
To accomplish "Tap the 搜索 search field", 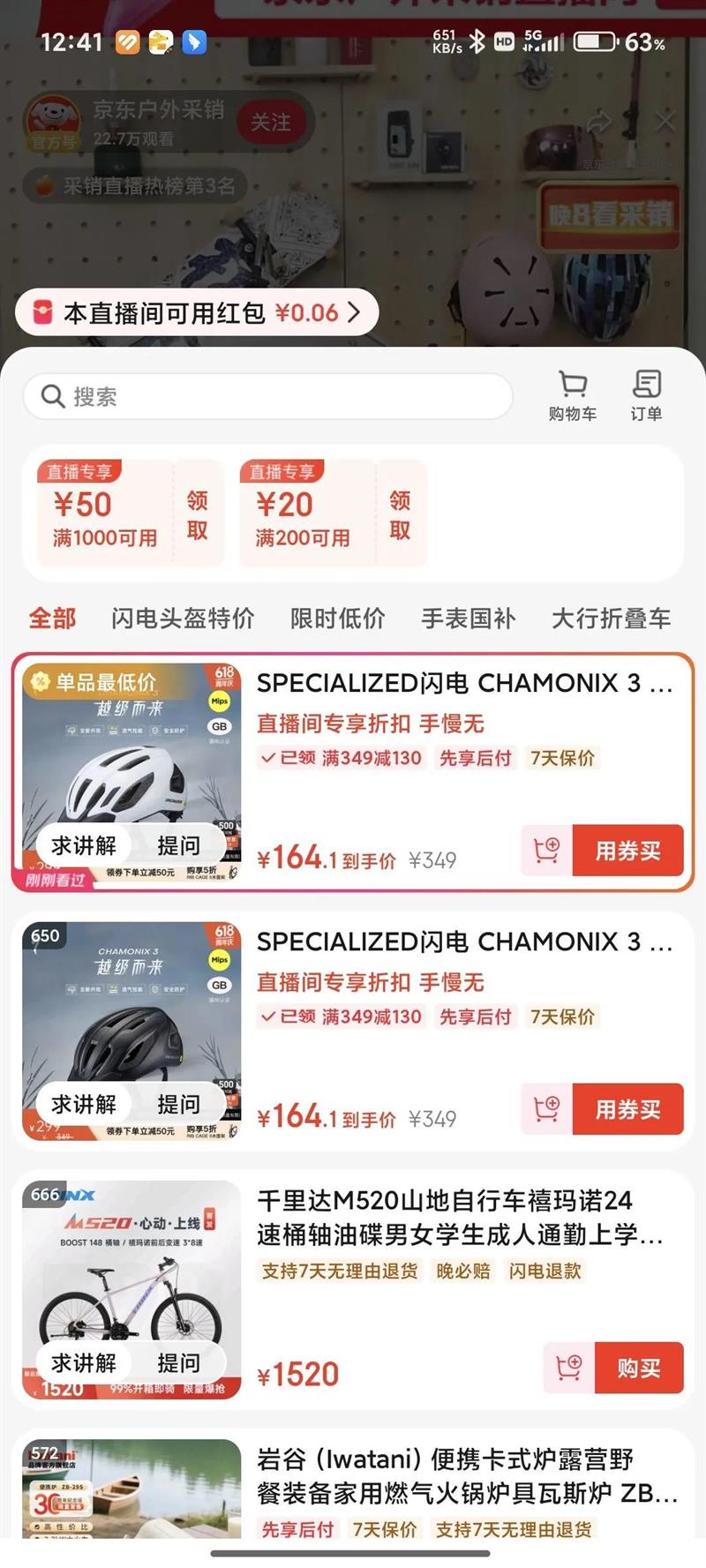I will pyautogui.click(x=268, y=396).
